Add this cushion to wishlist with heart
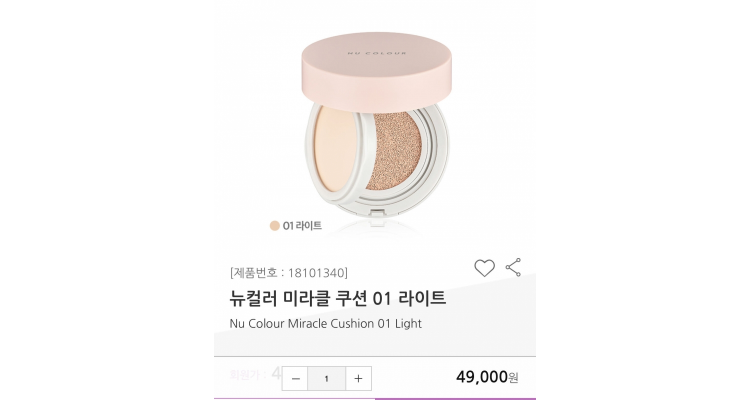The width and height of the screenshot is (750, 400). coord(484,268)
